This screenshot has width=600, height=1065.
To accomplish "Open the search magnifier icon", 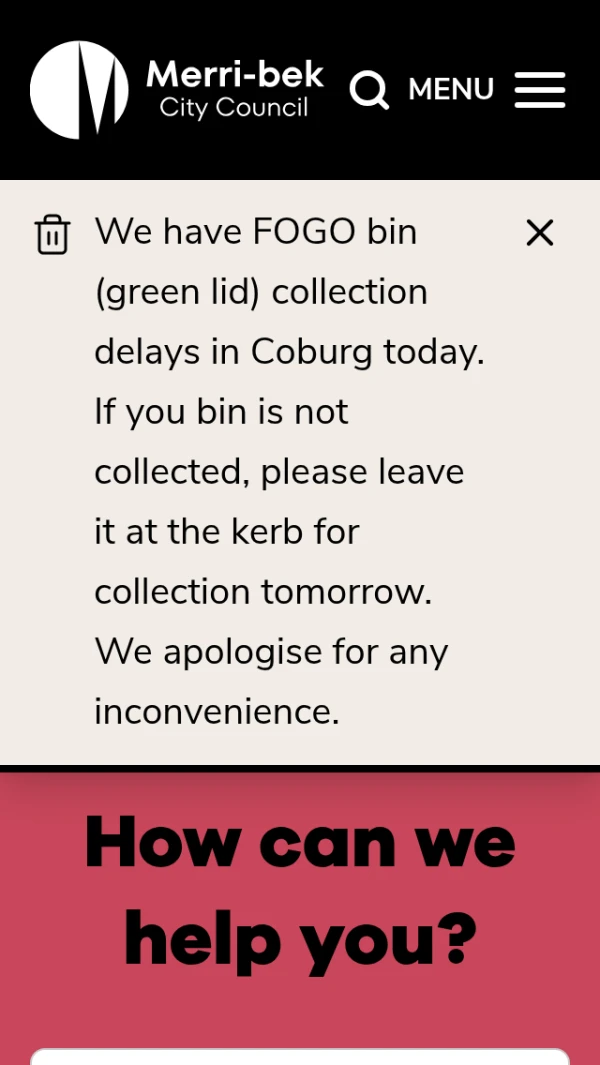I will pyautogui.click(x=369, y=90).
